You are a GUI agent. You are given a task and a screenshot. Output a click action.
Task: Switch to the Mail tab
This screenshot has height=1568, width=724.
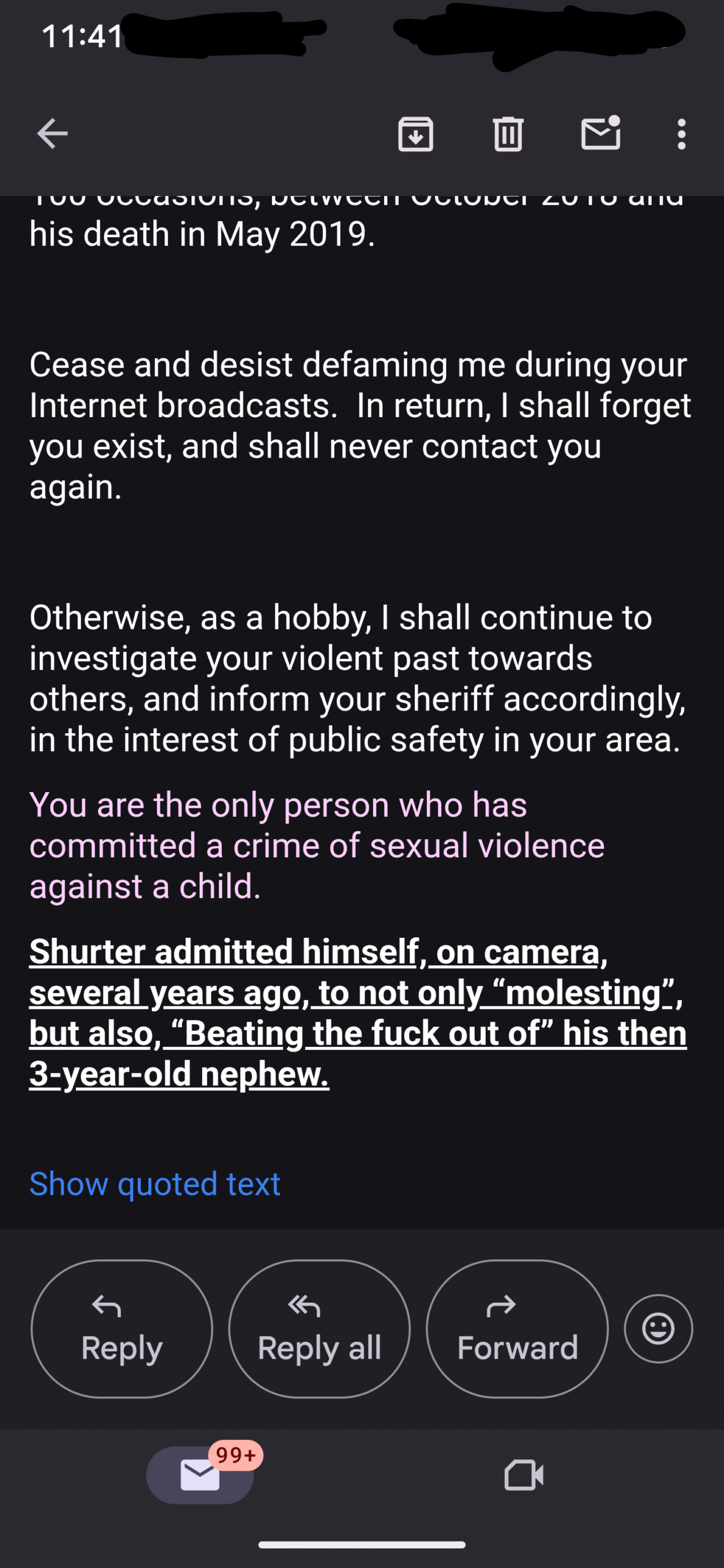[x=200, y=1475]
